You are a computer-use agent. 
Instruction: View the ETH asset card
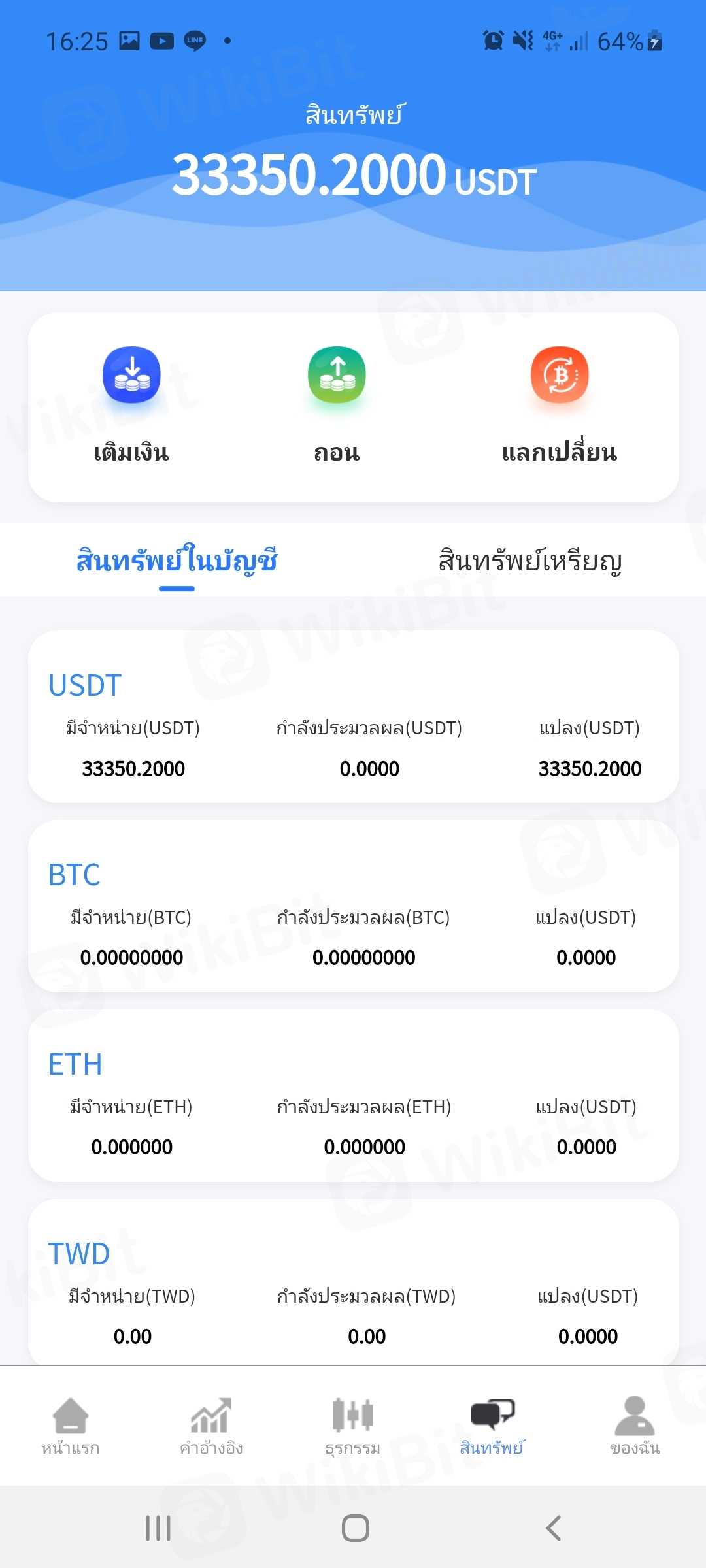click(353, 1096)
